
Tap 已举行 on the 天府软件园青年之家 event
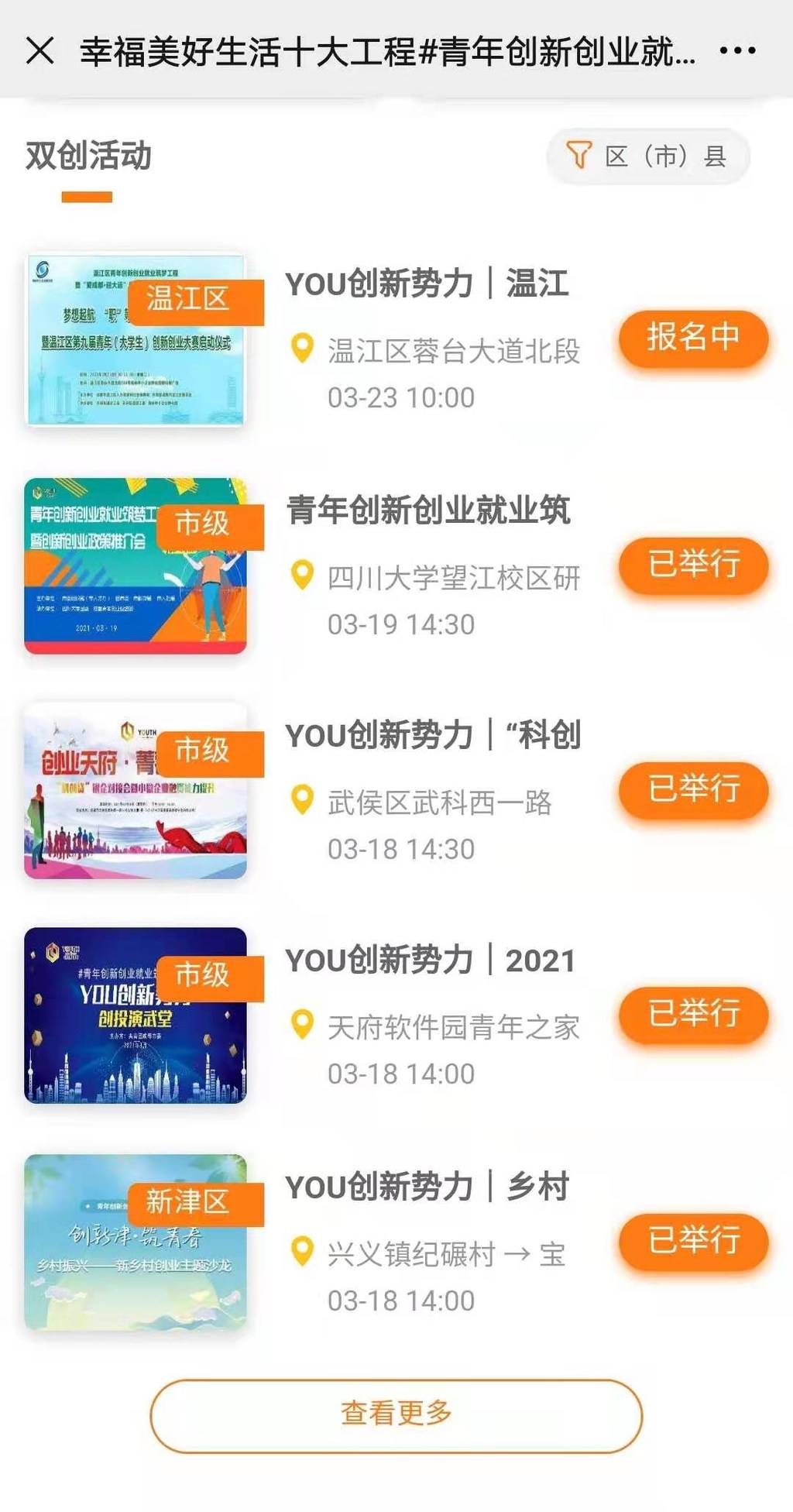(x=693, y=1015)
